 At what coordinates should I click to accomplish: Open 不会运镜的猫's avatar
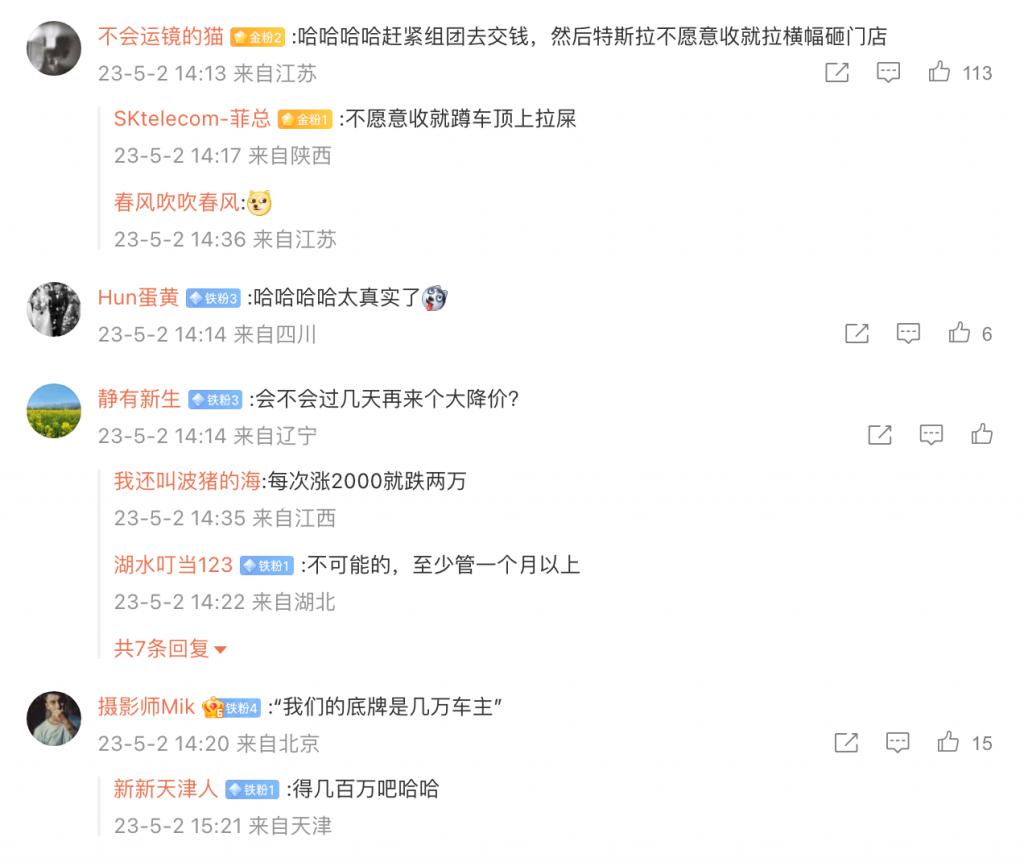click(53, 48)
